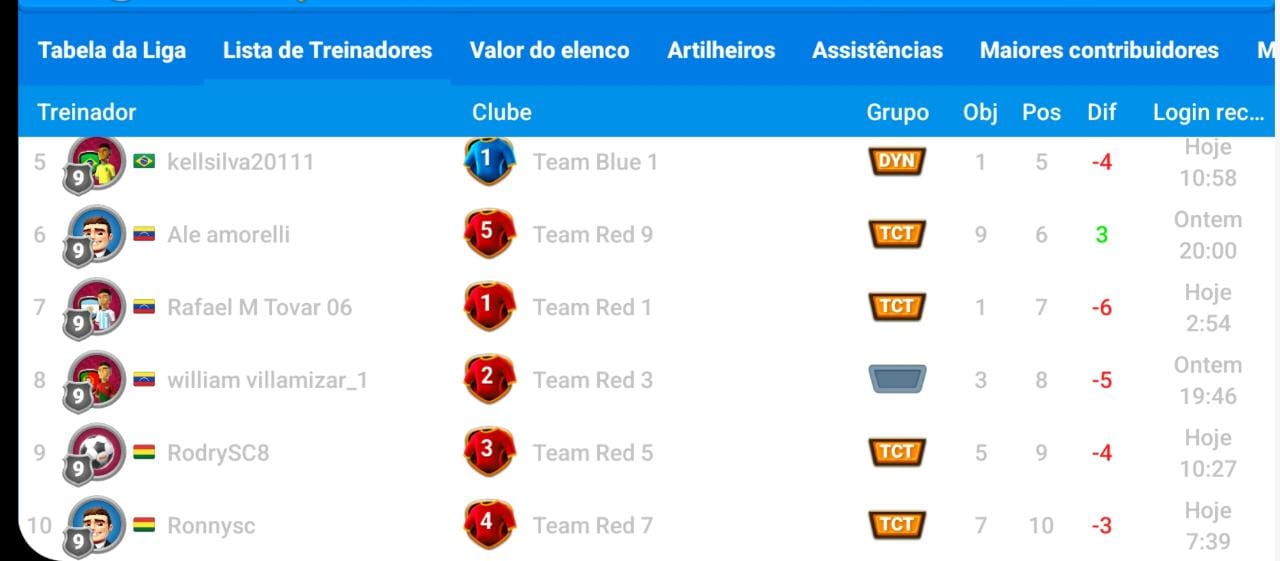The image size is (1280, 561).
Task: View Rafael M Tovar 06's profile row
Action: point(259,308)
